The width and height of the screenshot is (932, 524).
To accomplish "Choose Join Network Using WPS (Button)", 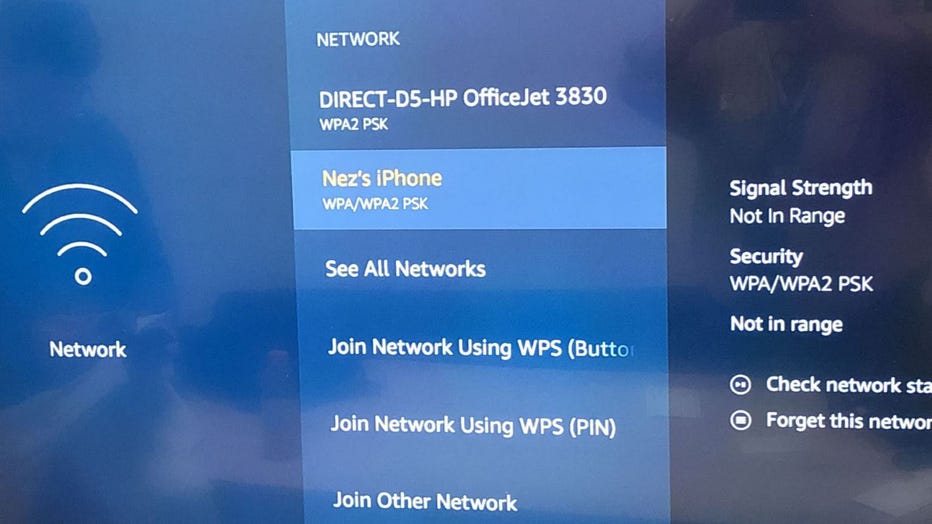I will (480, 348).
